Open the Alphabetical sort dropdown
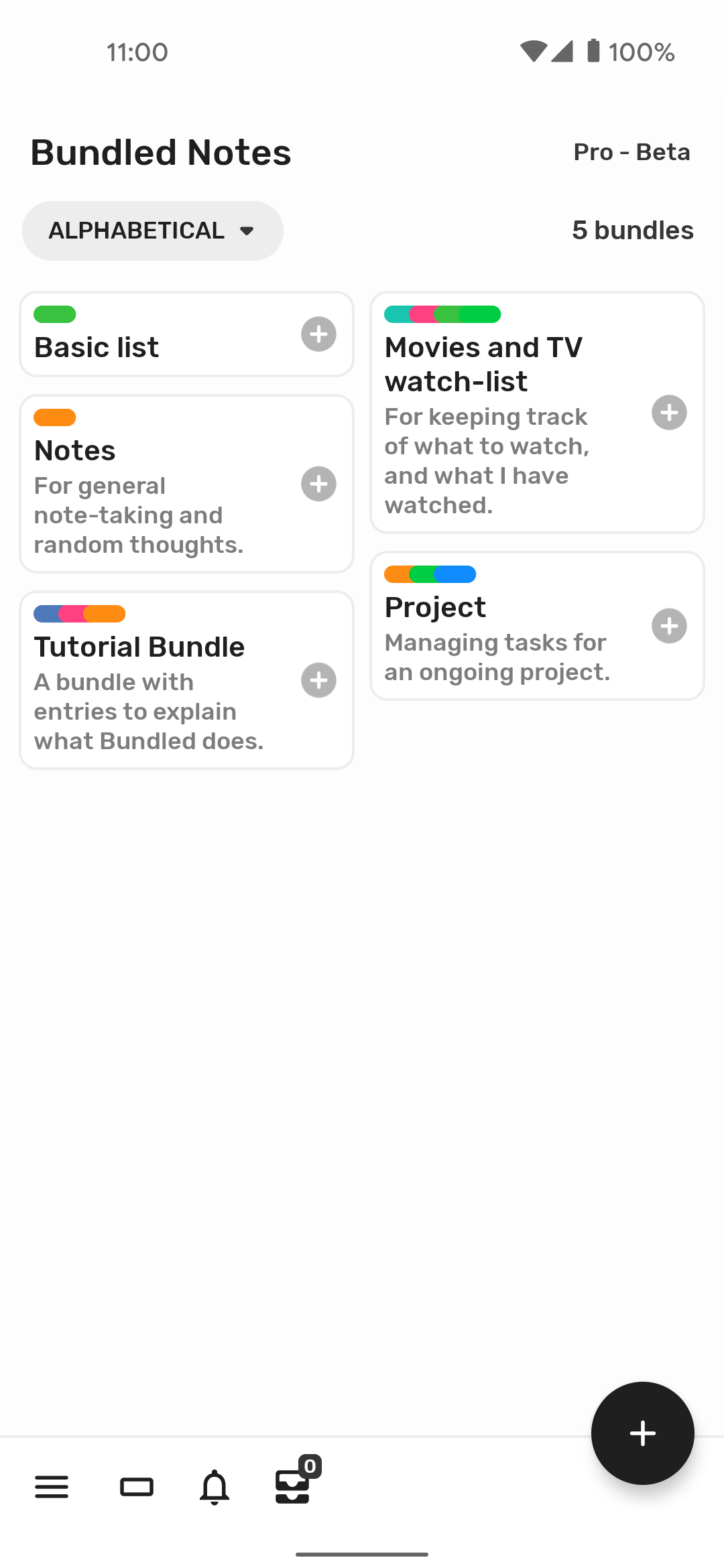The width and height of the screenshot is (724, 1568). click(152, 231)
